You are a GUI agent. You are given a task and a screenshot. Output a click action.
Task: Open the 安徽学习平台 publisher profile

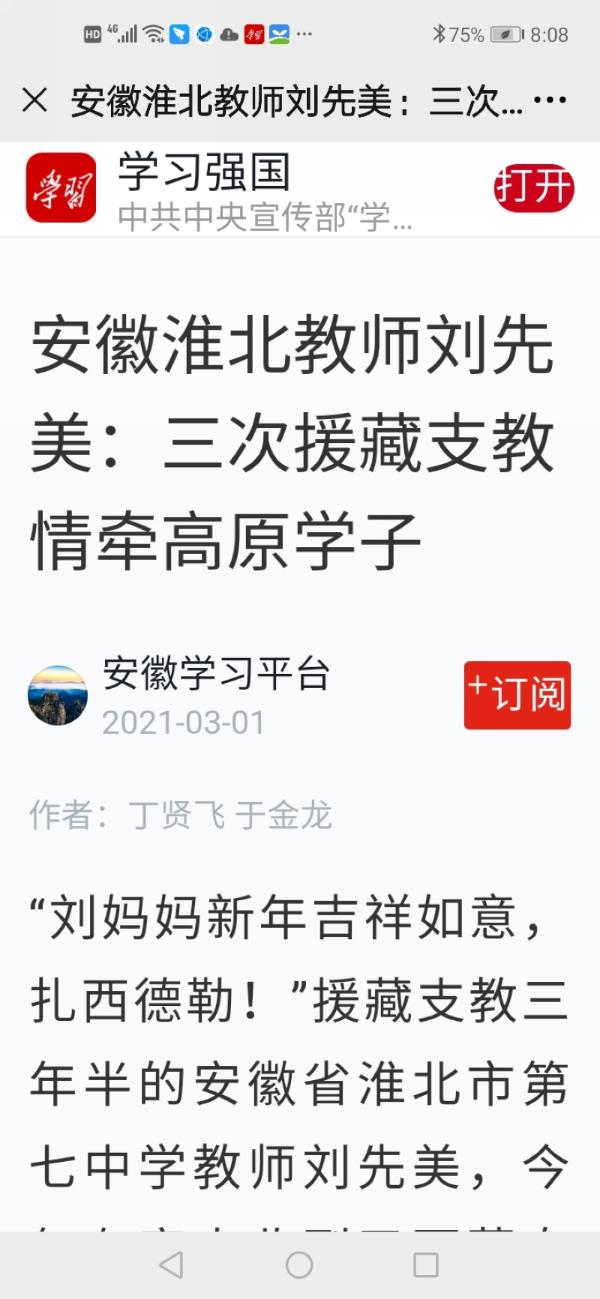pos(215,675)
